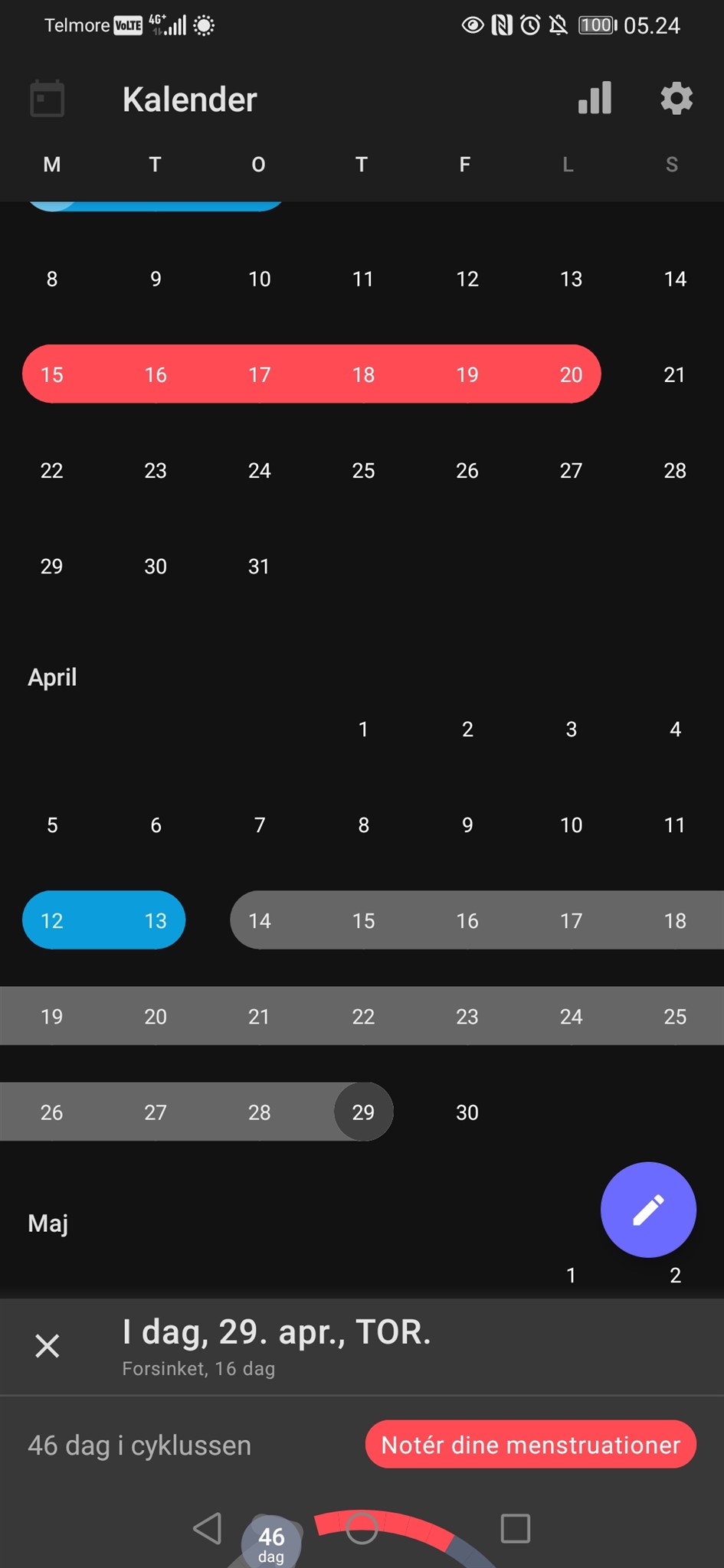Image resolution: width=724 pixels, height=1568 pixels.
Task: Close the selected day panel
Action: [x=48, y=1346]
